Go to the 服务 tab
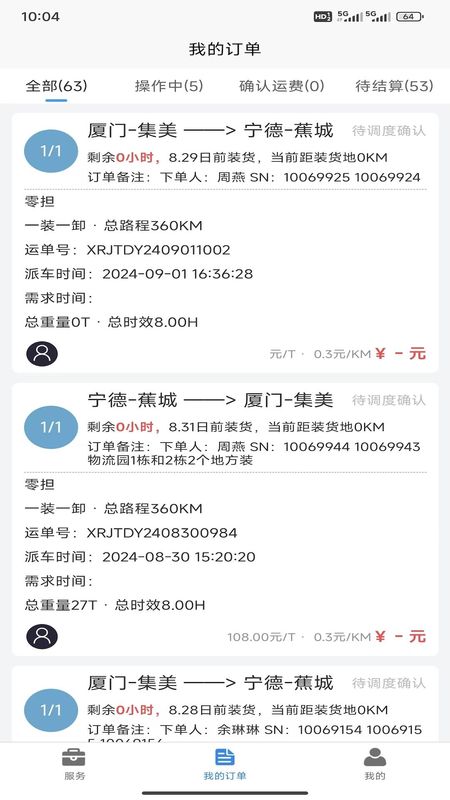This screenshot has height=800, width=450. pyautogui.click(x=74, y=764)
